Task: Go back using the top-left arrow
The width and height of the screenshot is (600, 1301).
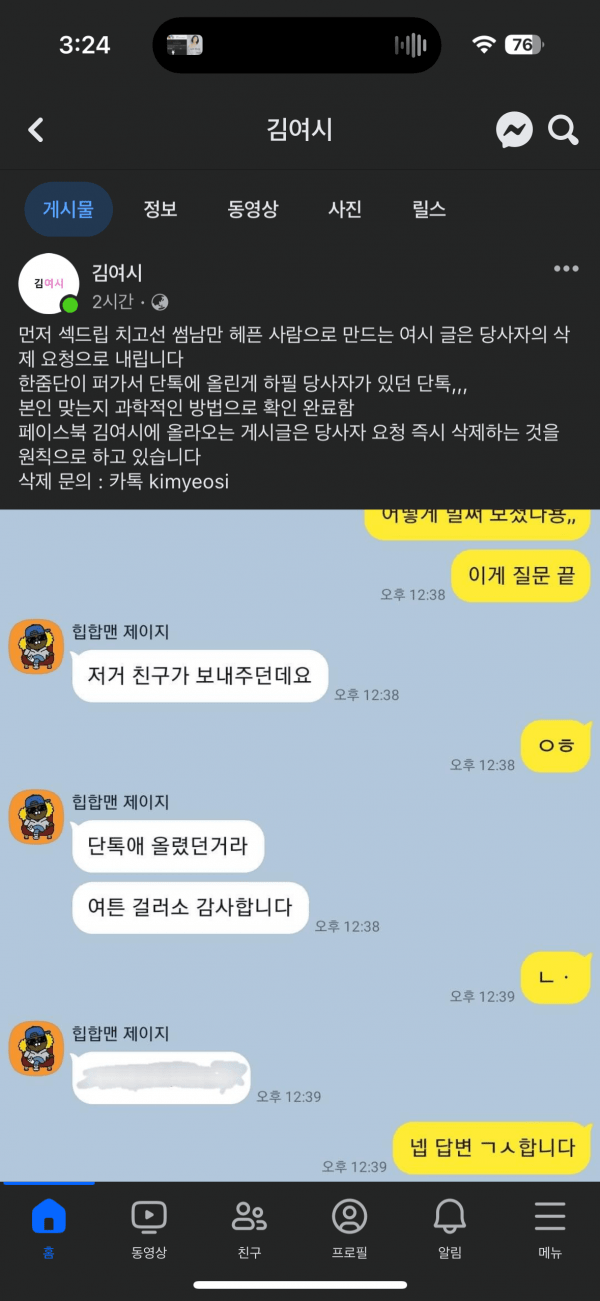Action: 36,130
